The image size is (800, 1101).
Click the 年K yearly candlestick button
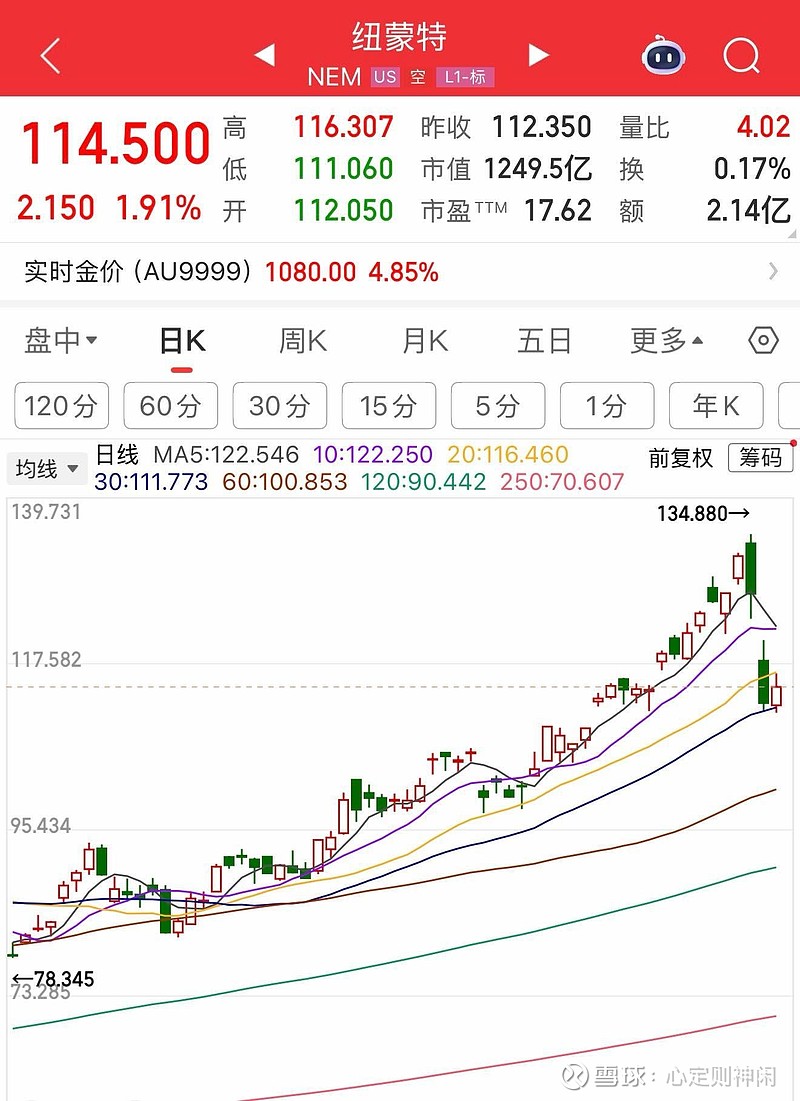(716, 406)
